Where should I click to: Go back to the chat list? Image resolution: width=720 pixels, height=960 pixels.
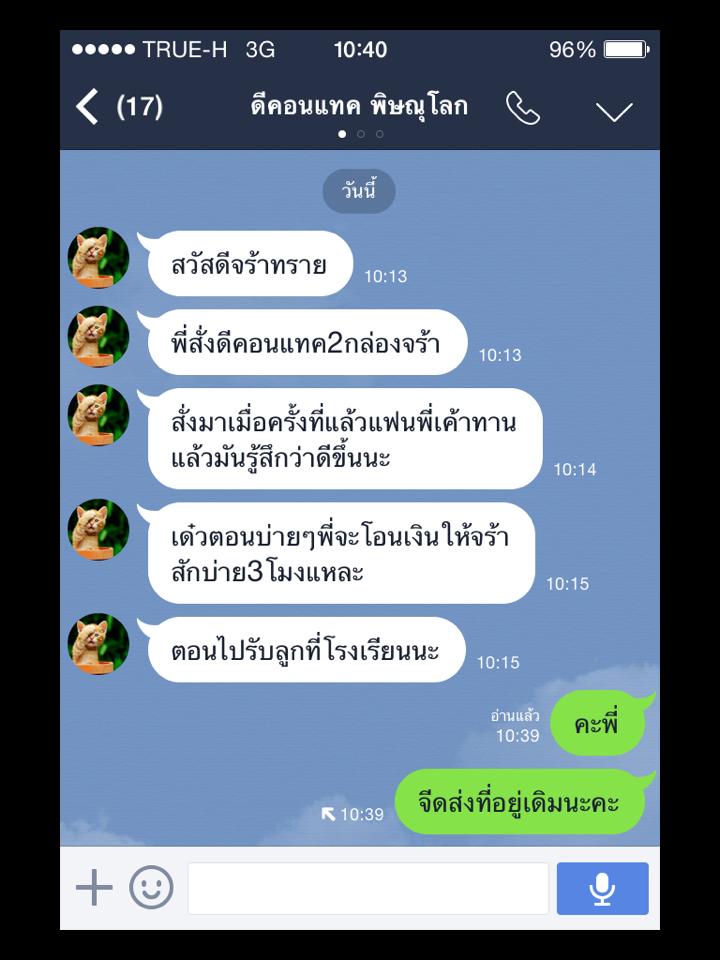[x=90, y=106]
